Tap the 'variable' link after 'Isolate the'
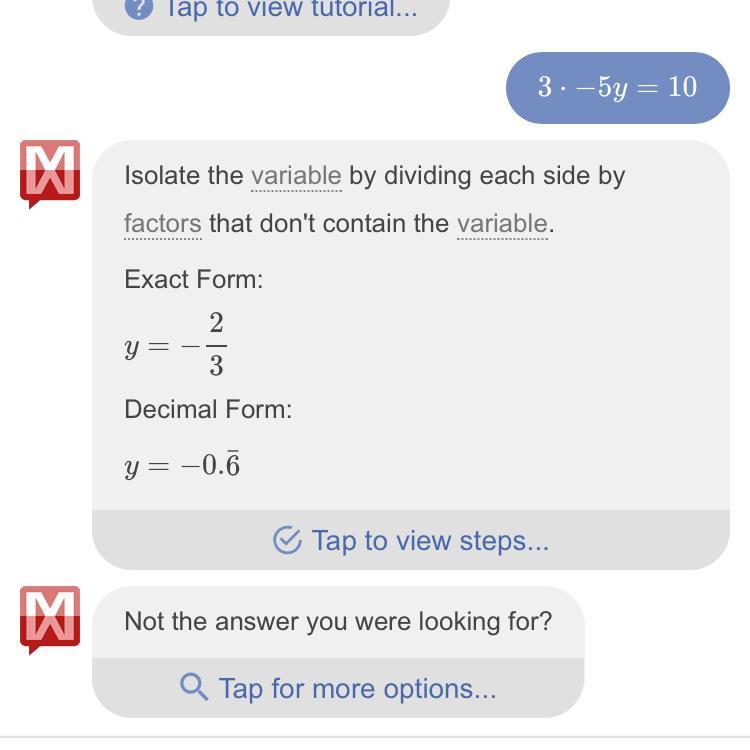This screenshot has height=750, width=750. (296, 176)
